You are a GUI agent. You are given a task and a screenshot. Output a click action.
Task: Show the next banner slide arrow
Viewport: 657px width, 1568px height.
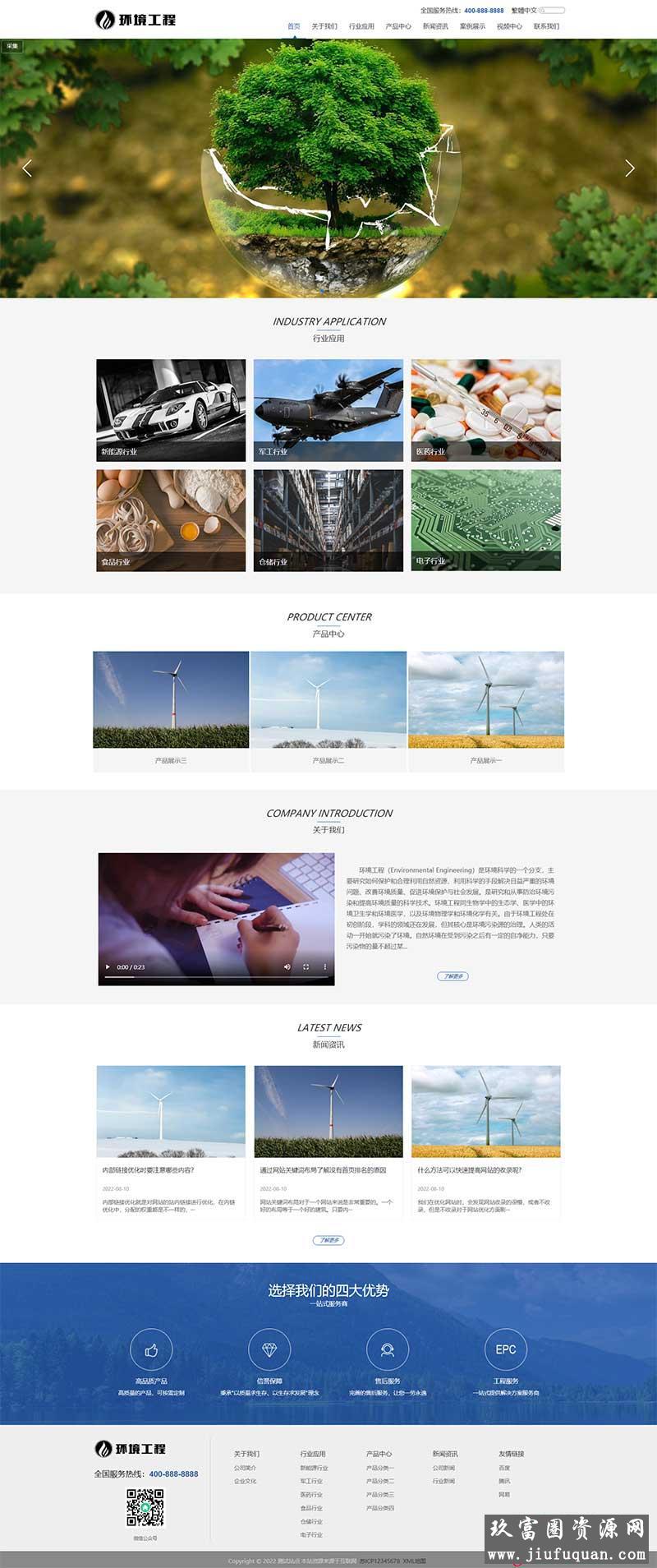click(629, 168)
